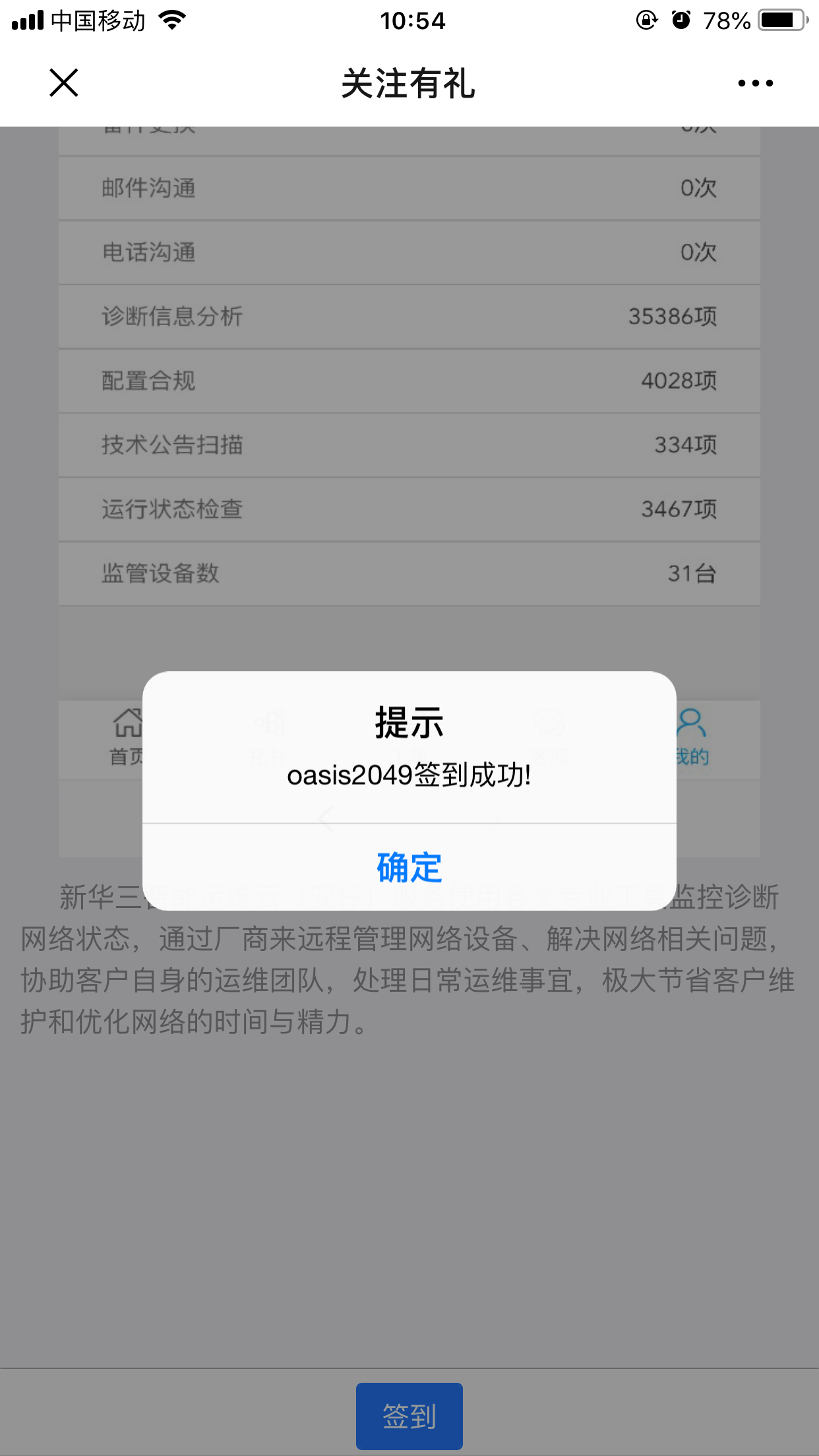Viewport: 819px width, 1456px height.
Task: Open the three-dot overflow menu
Action: [755, 83]
